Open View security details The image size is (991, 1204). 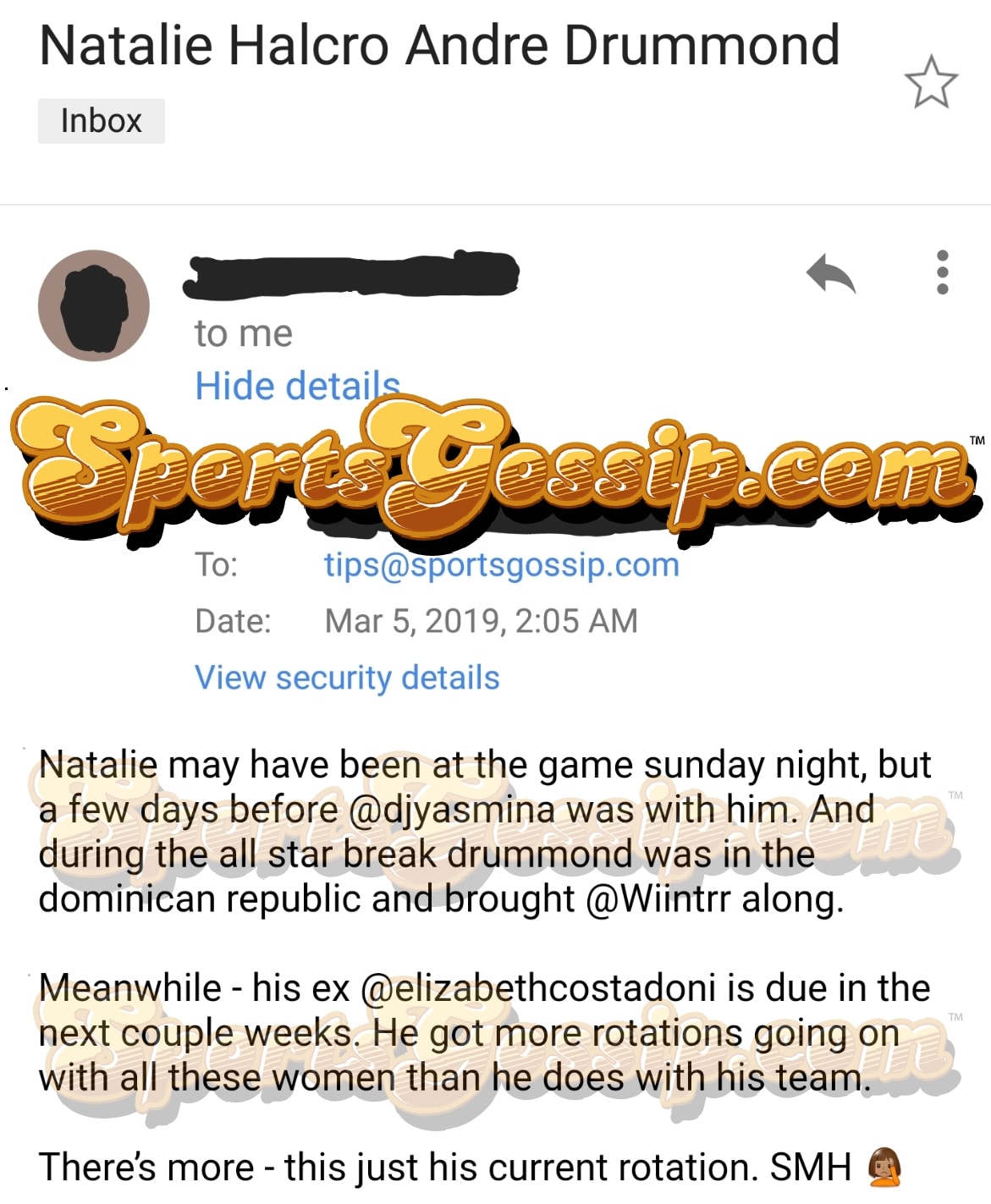(347, 678)
